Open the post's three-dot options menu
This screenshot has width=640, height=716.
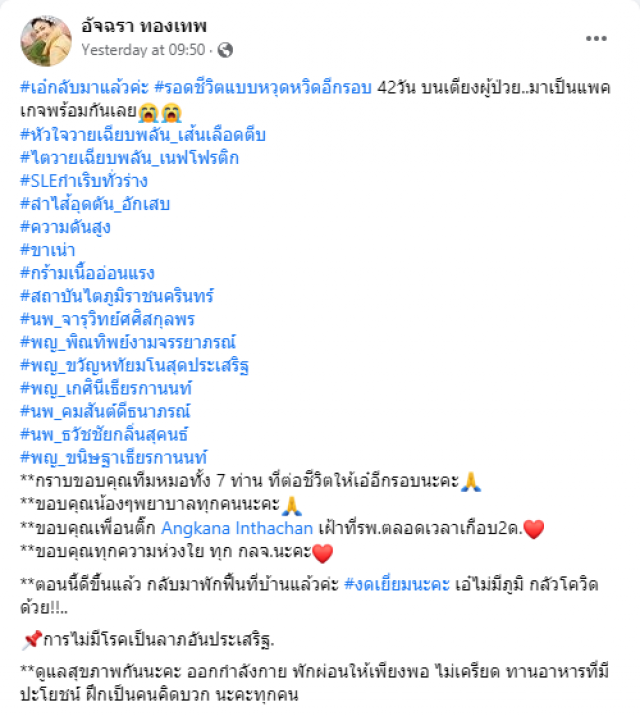[x=596, y=39]
